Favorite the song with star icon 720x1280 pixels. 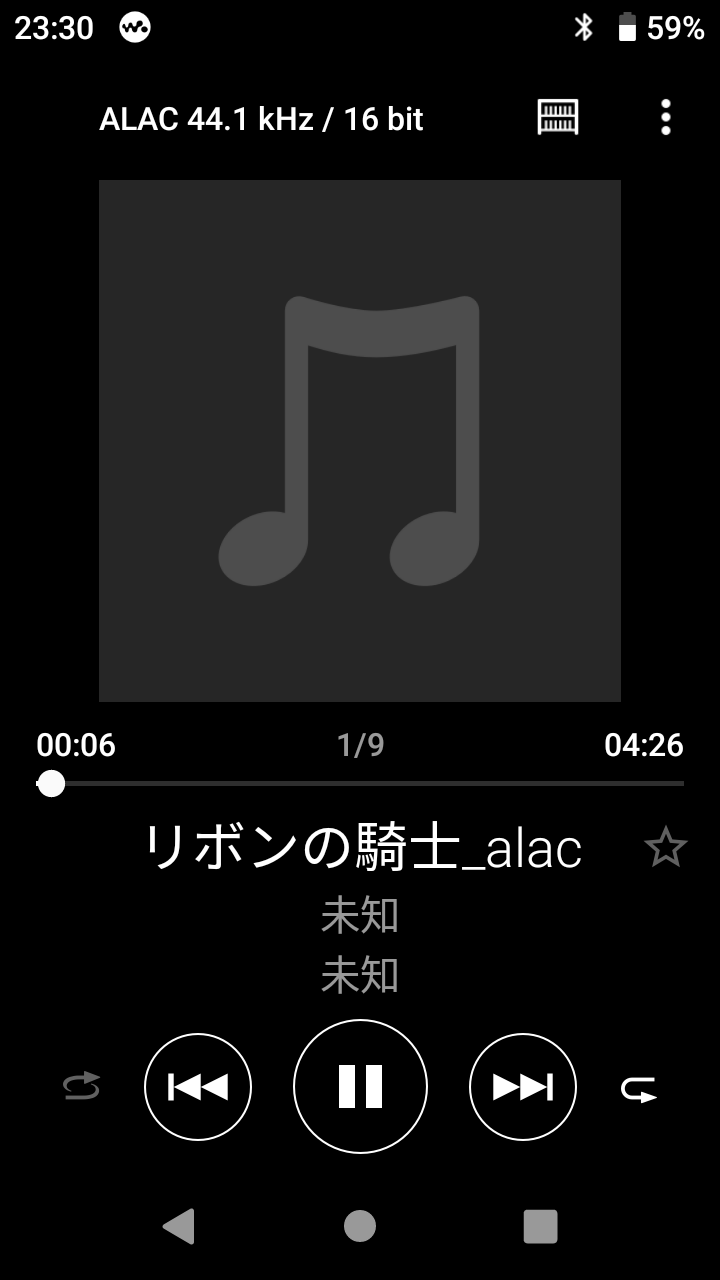(x=665, y=848)
